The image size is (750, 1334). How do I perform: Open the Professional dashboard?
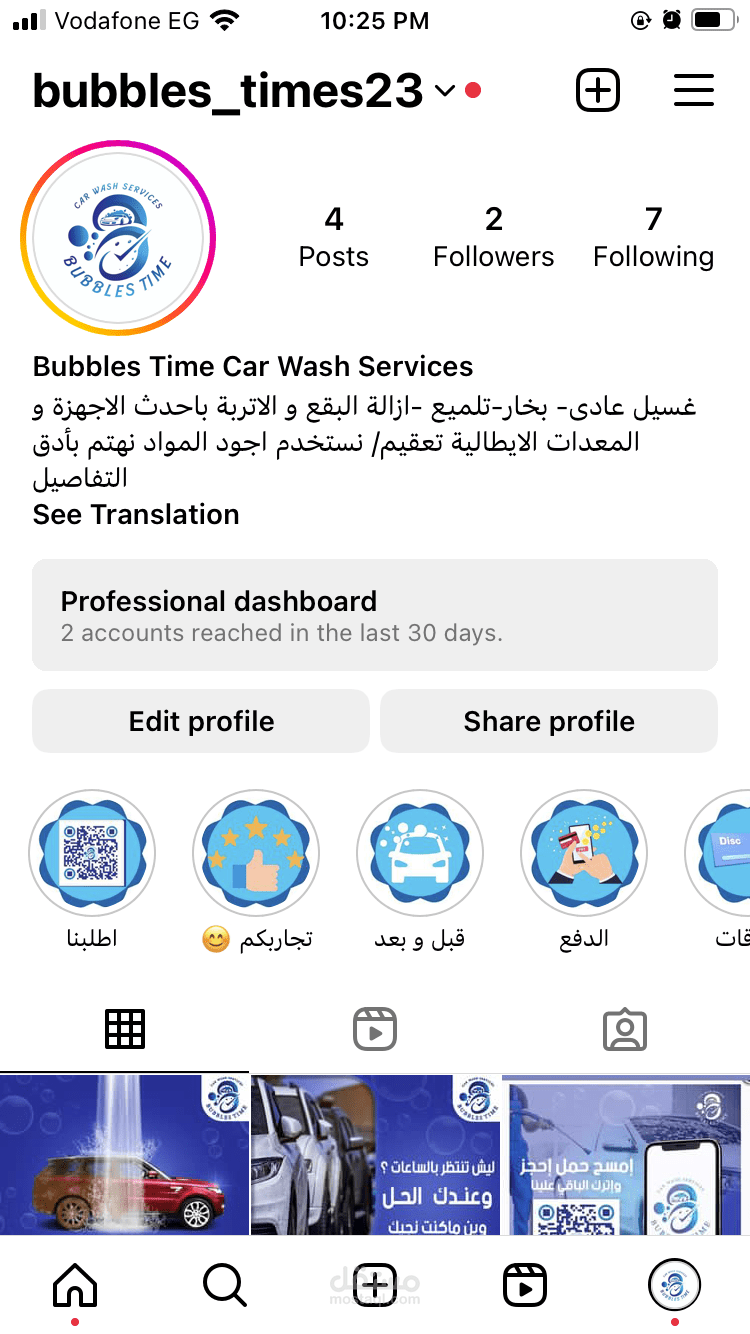pos(375,615)
